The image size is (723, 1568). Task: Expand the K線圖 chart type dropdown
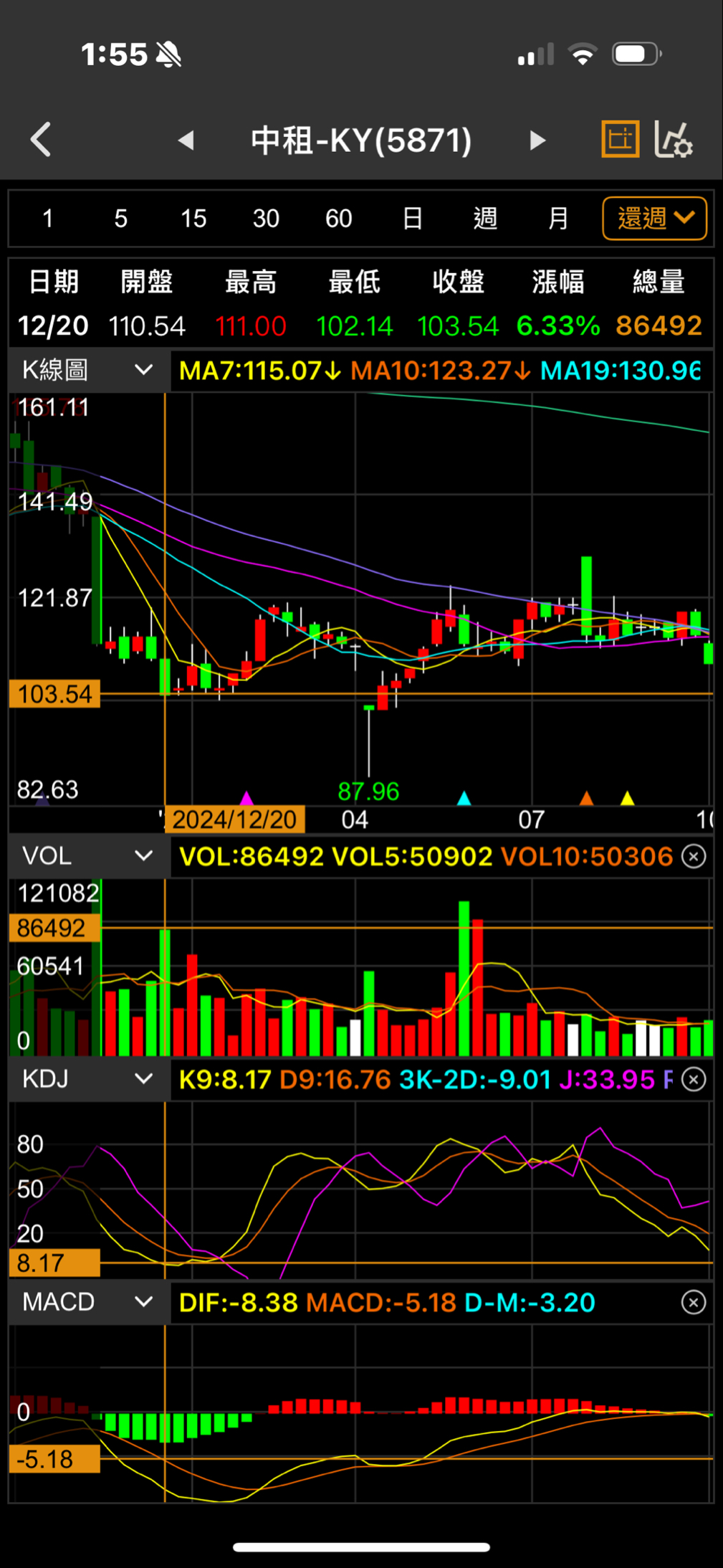(90, 371)
